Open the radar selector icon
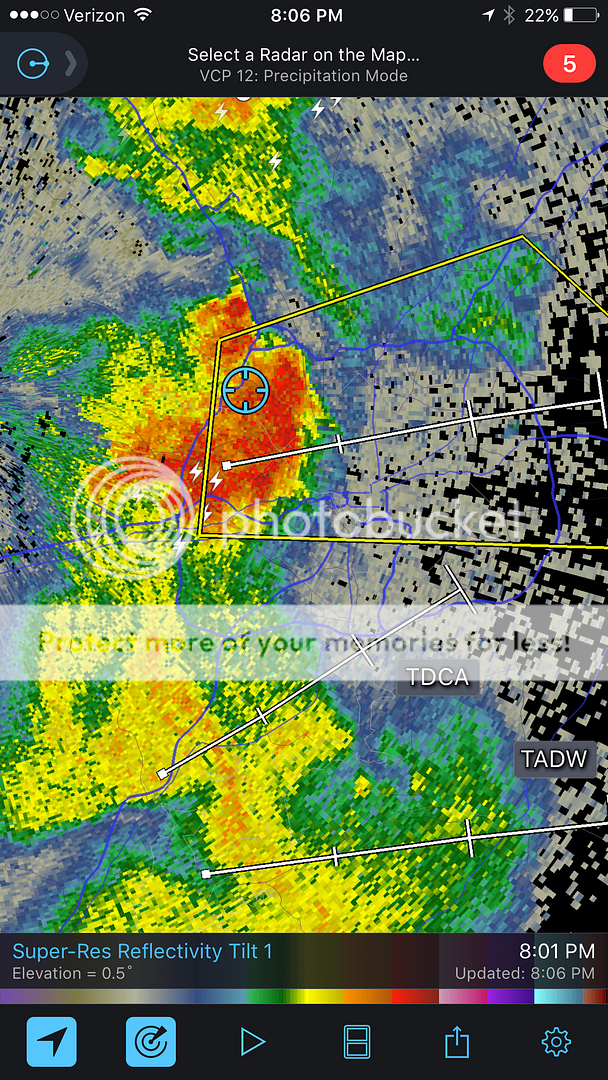The width and height of the screenshot is (608, 1080). [34, 64]
